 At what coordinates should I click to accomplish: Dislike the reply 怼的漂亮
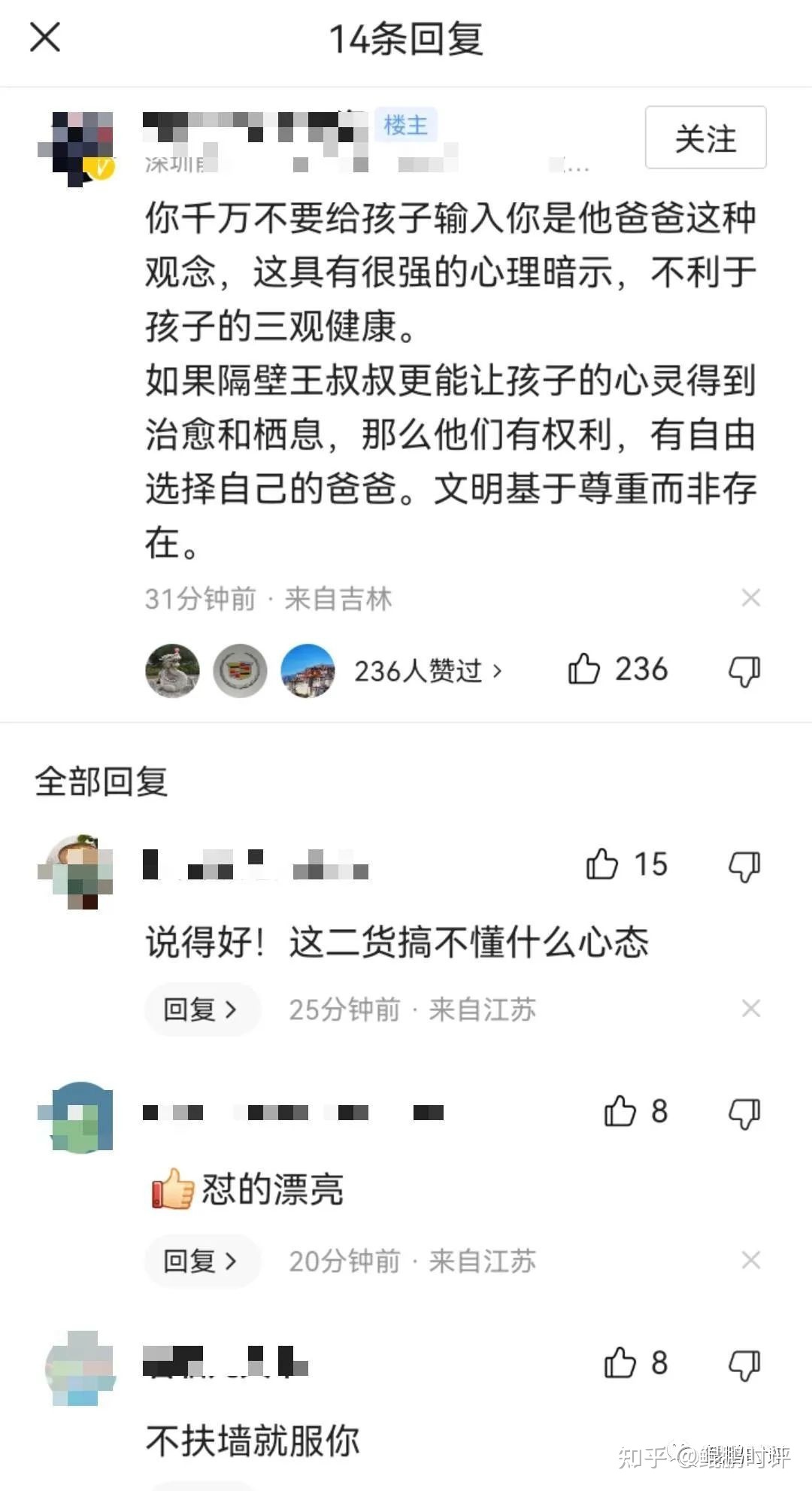click(x=744, y=1113)
